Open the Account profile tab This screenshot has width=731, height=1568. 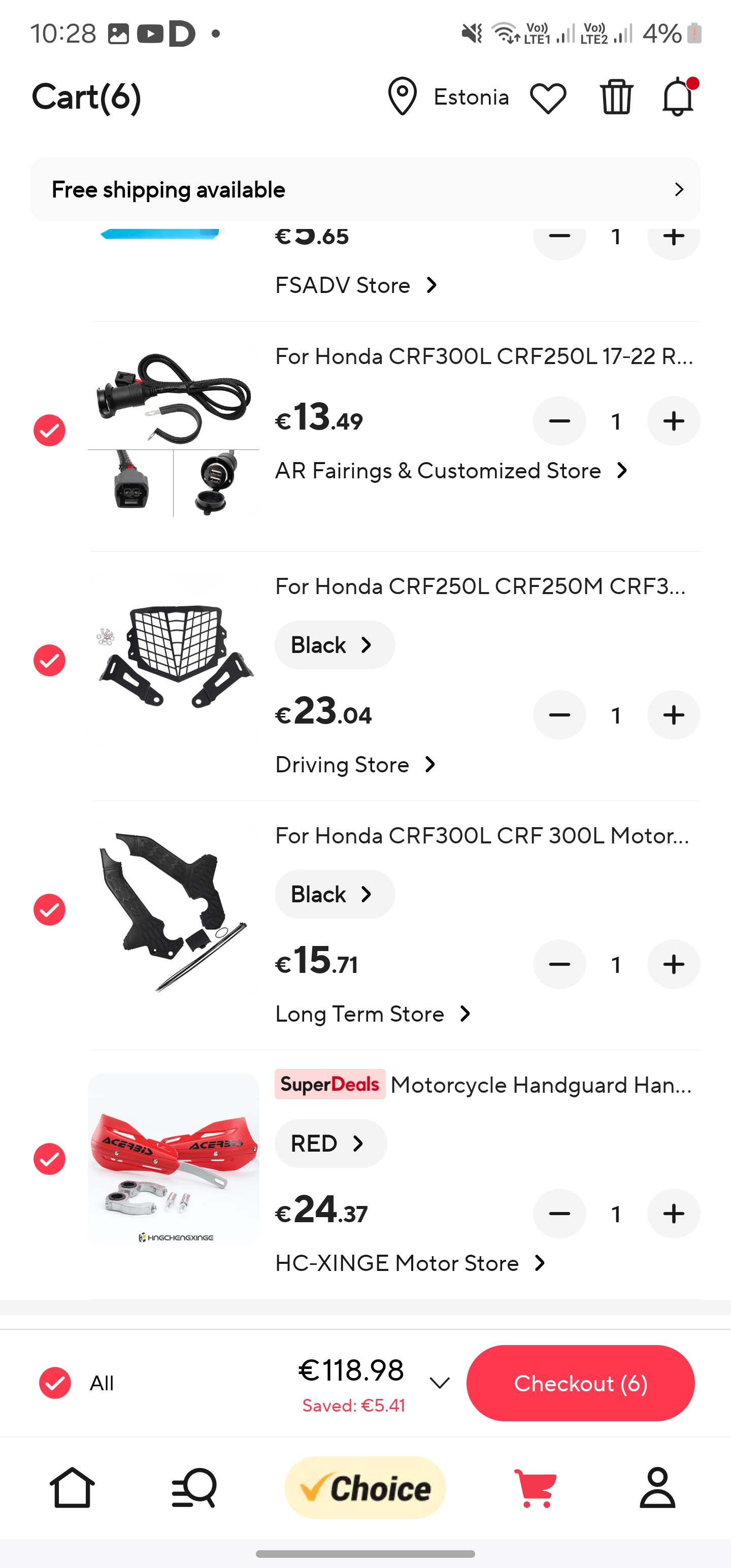657,1488
